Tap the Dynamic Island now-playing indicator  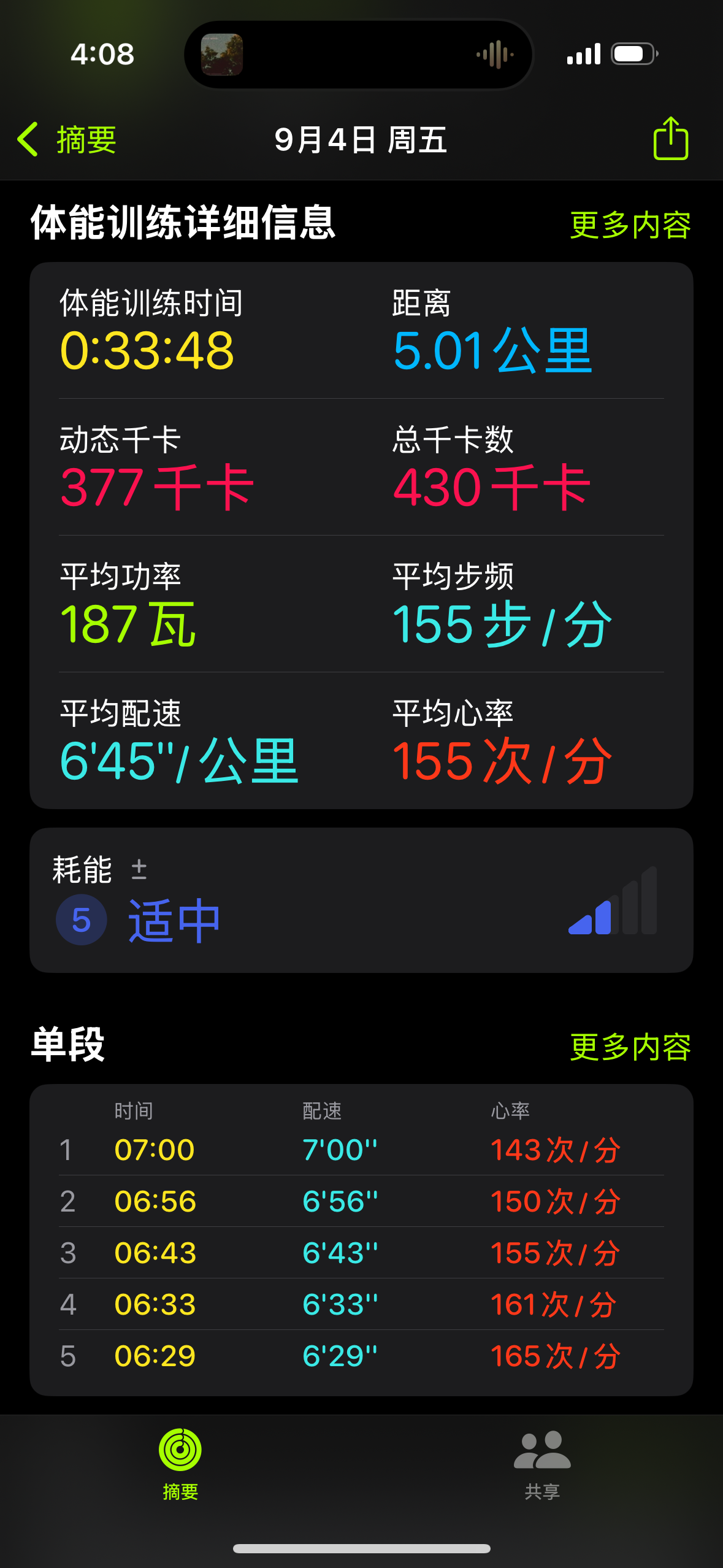click(x=359, y=55)
